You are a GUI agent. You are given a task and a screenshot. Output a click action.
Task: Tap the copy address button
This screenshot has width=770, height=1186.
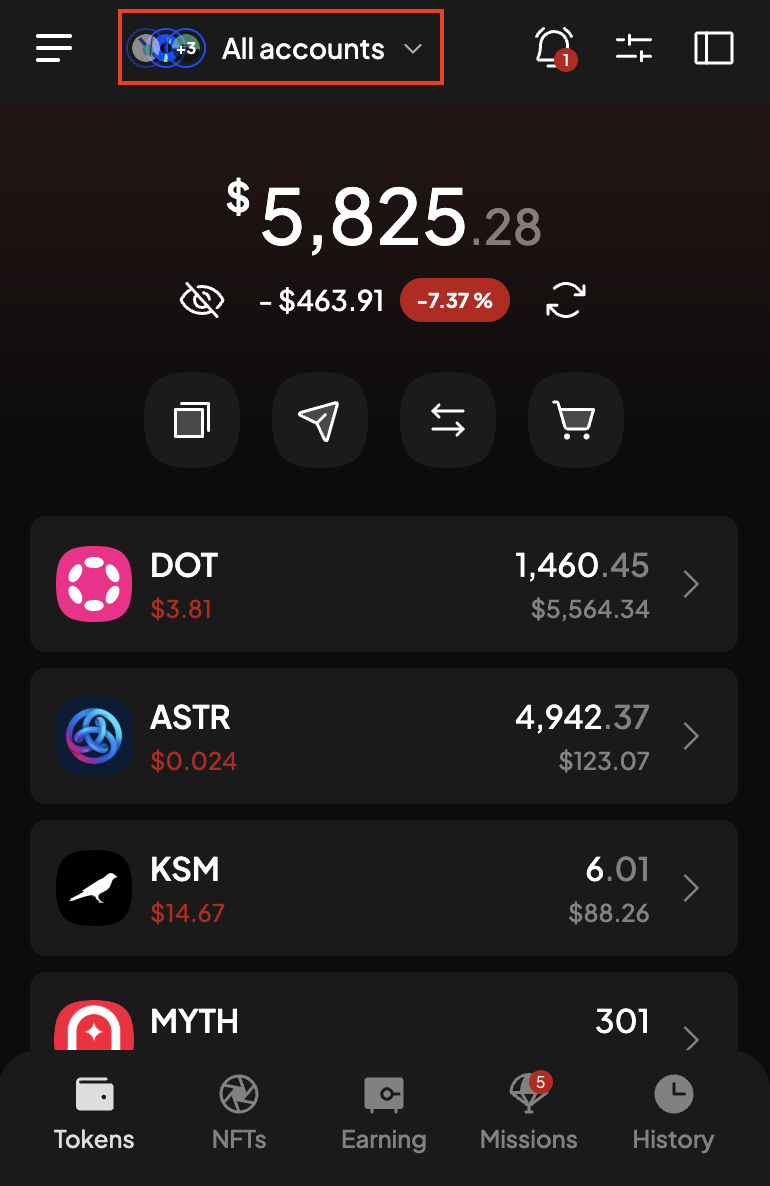coord(192,421)
